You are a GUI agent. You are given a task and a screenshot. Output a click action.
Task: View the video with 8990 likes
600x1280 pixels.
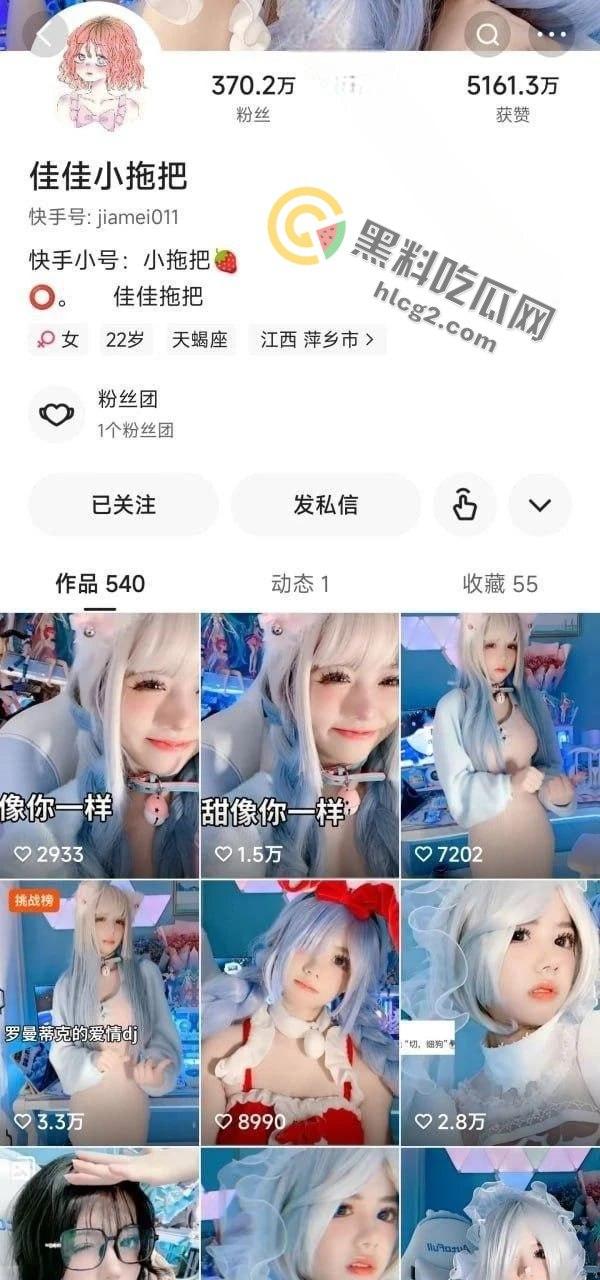click(300, 1012)
